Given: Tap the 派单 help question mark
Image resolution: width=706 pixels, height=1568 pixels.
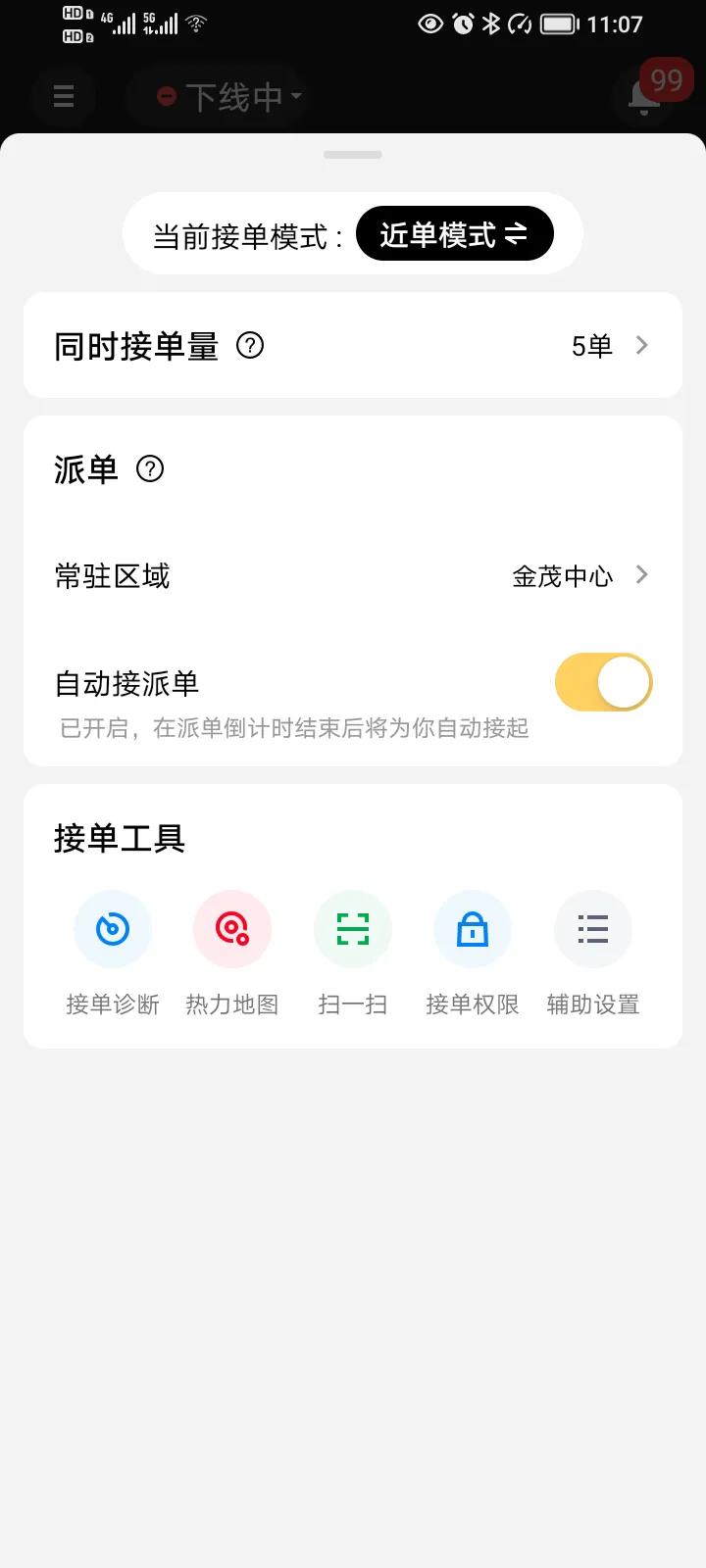Looking at the screenshot, I should pyautogui.click(x=150, y=469).
